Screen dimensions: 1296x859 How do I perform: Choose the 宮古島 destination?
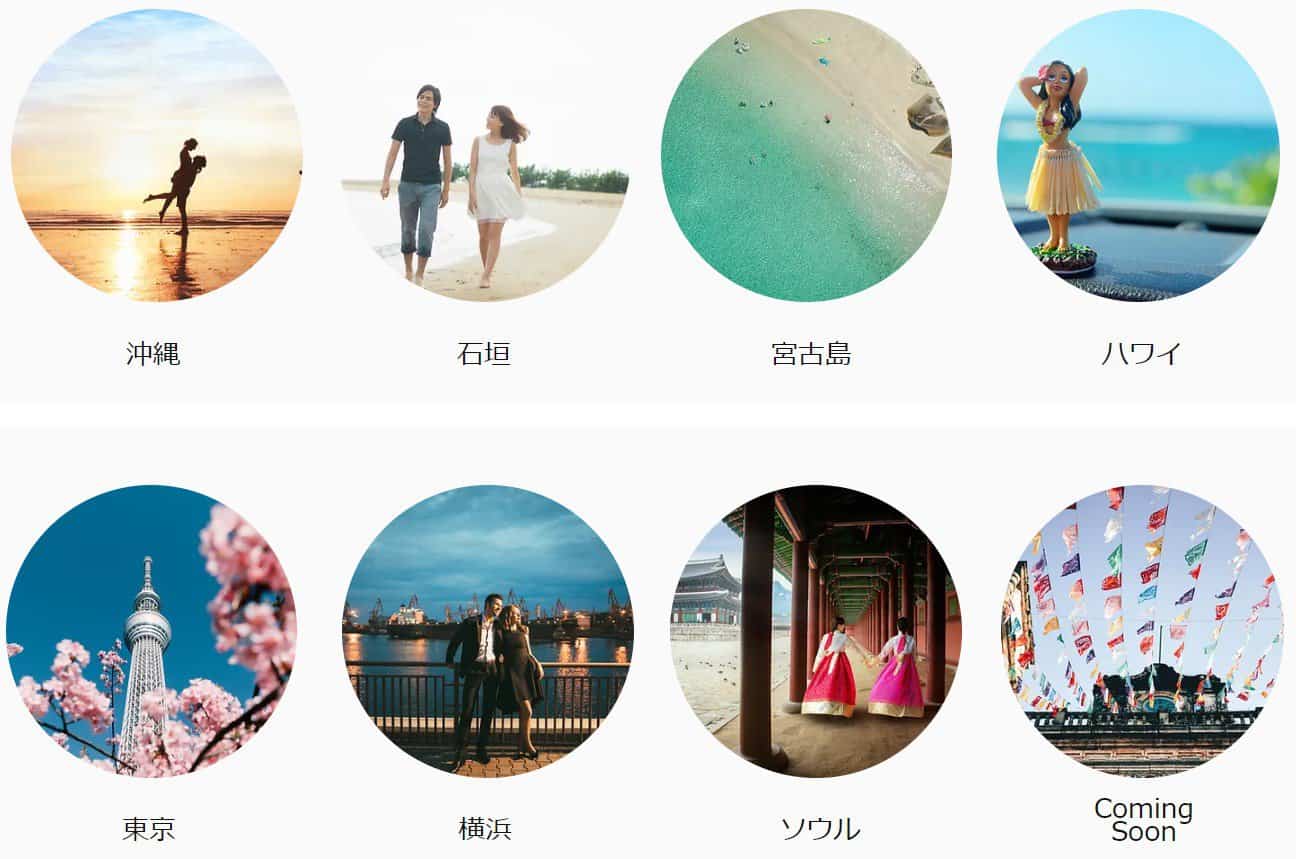point(806,155)
